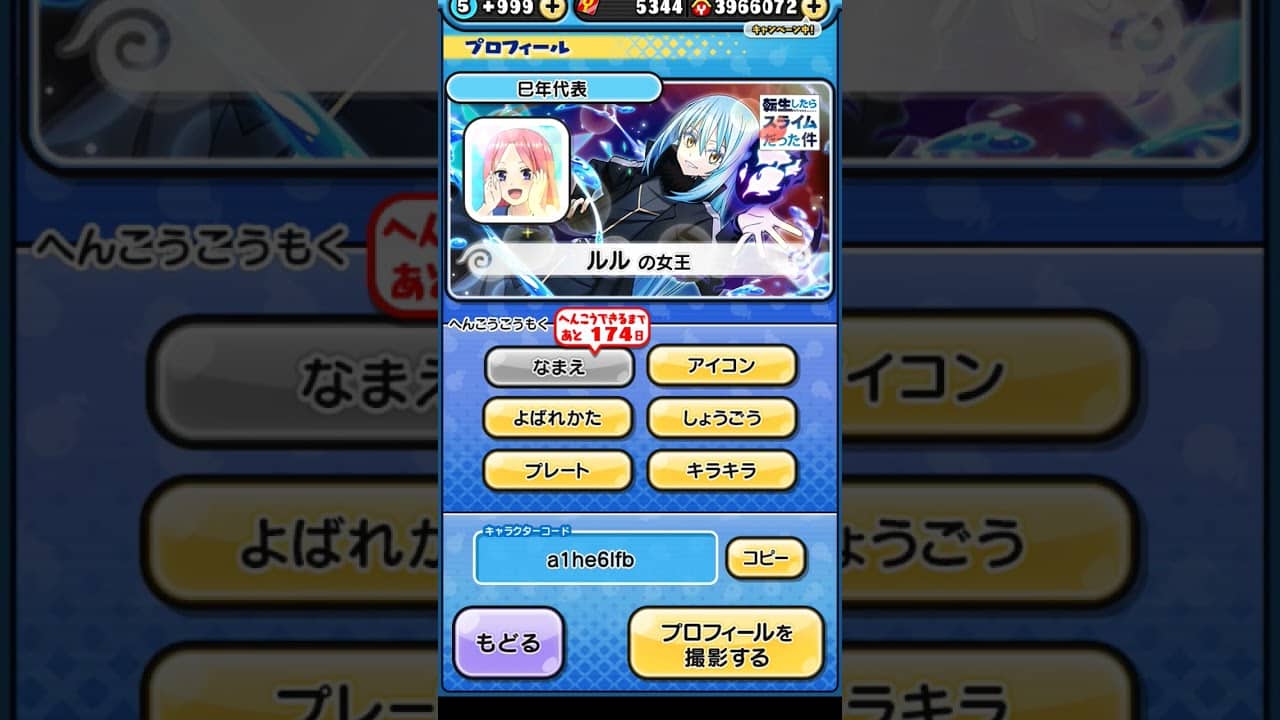
Task: Open the しょうごう title setting
Action: tap(721, 418)
